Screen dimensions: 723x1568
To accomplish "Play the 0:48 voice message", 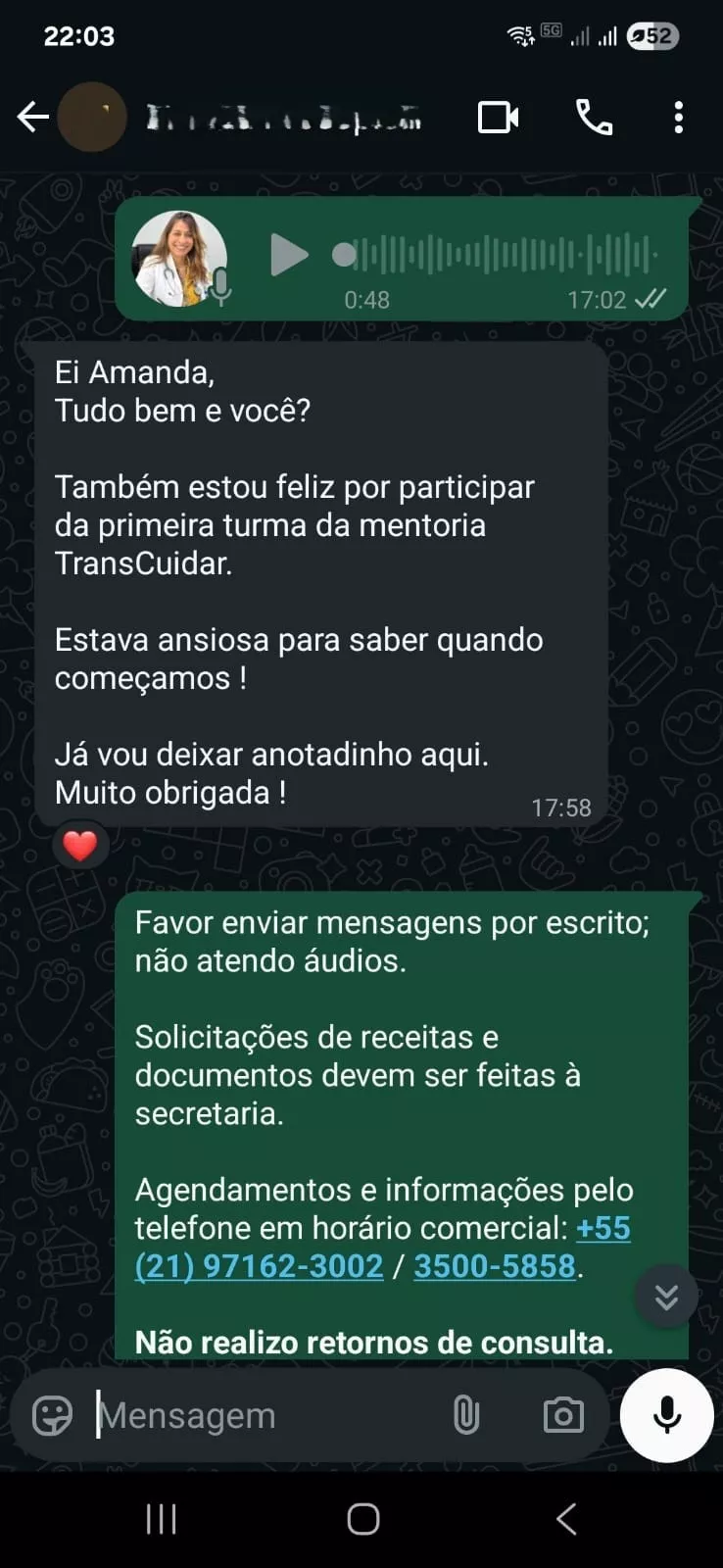I will [x=288, y=255].
